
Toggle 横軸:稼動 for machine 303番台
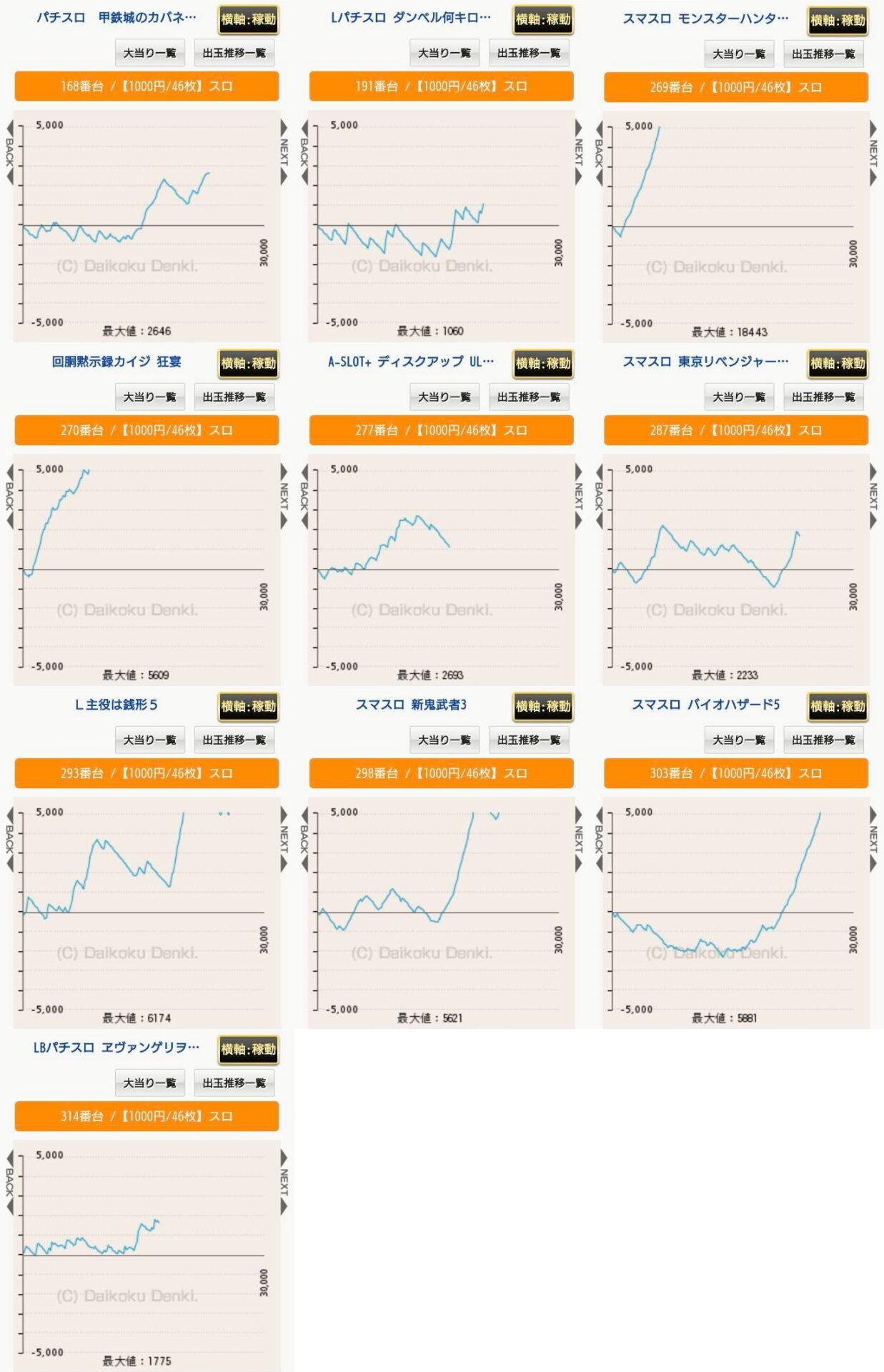pos(837,707)
